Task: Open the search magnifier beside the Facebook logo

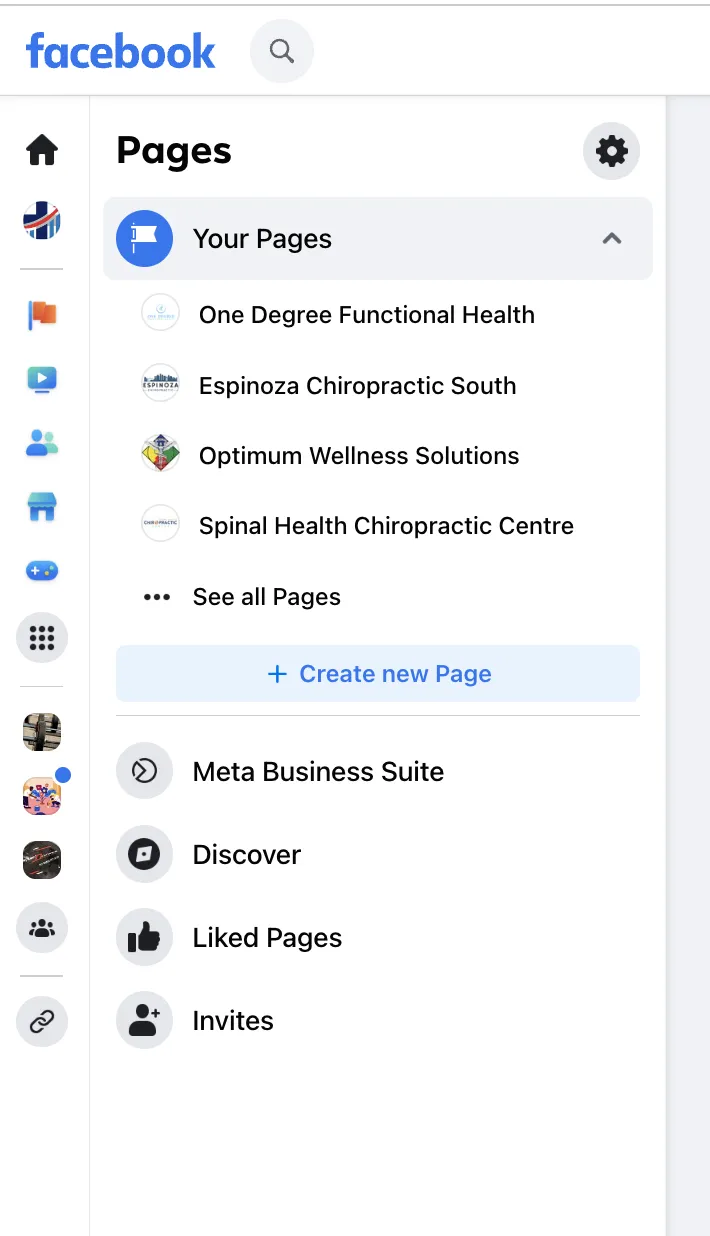Action: 282,51
